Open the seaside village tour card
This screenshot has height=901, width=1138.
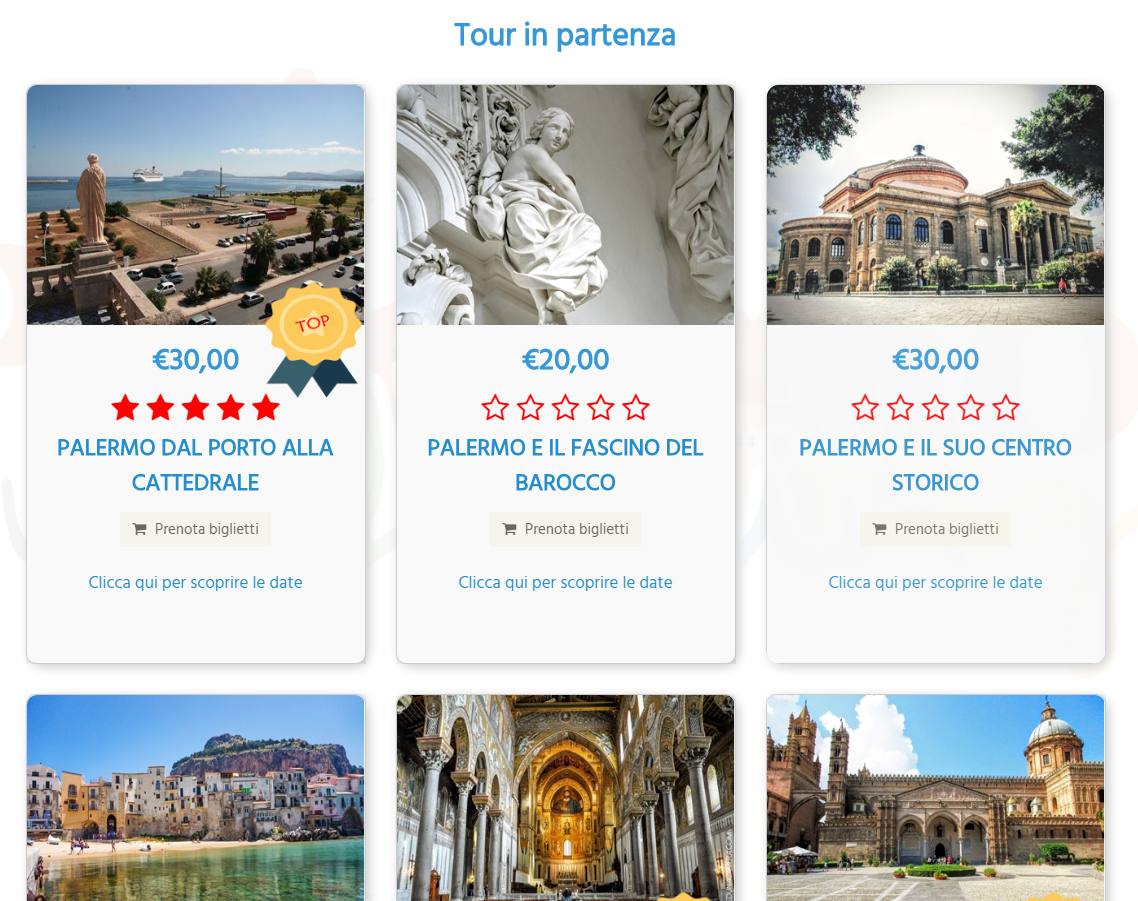click(x=195, y=800)
